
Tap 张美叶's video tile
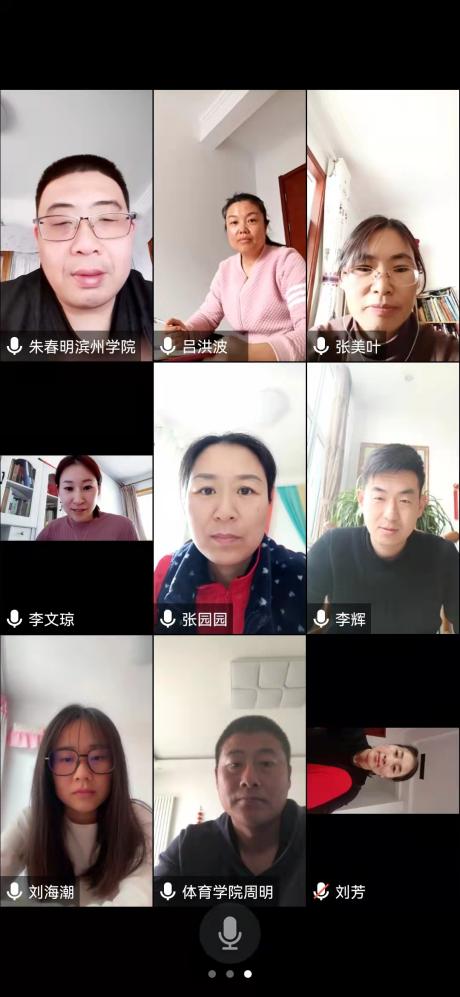click(x=384, y=225)
